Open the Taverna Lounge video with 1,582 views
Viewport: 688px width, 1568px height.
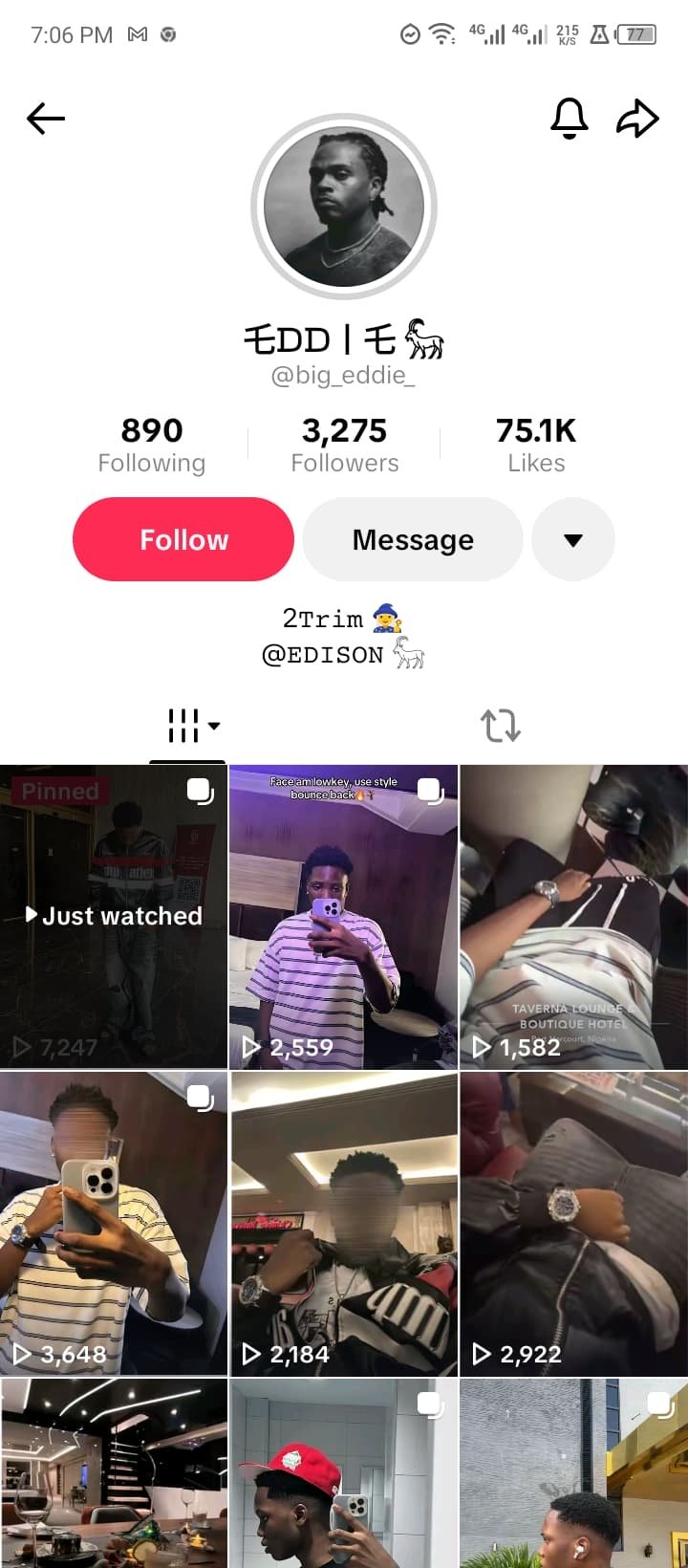point(573,916)
